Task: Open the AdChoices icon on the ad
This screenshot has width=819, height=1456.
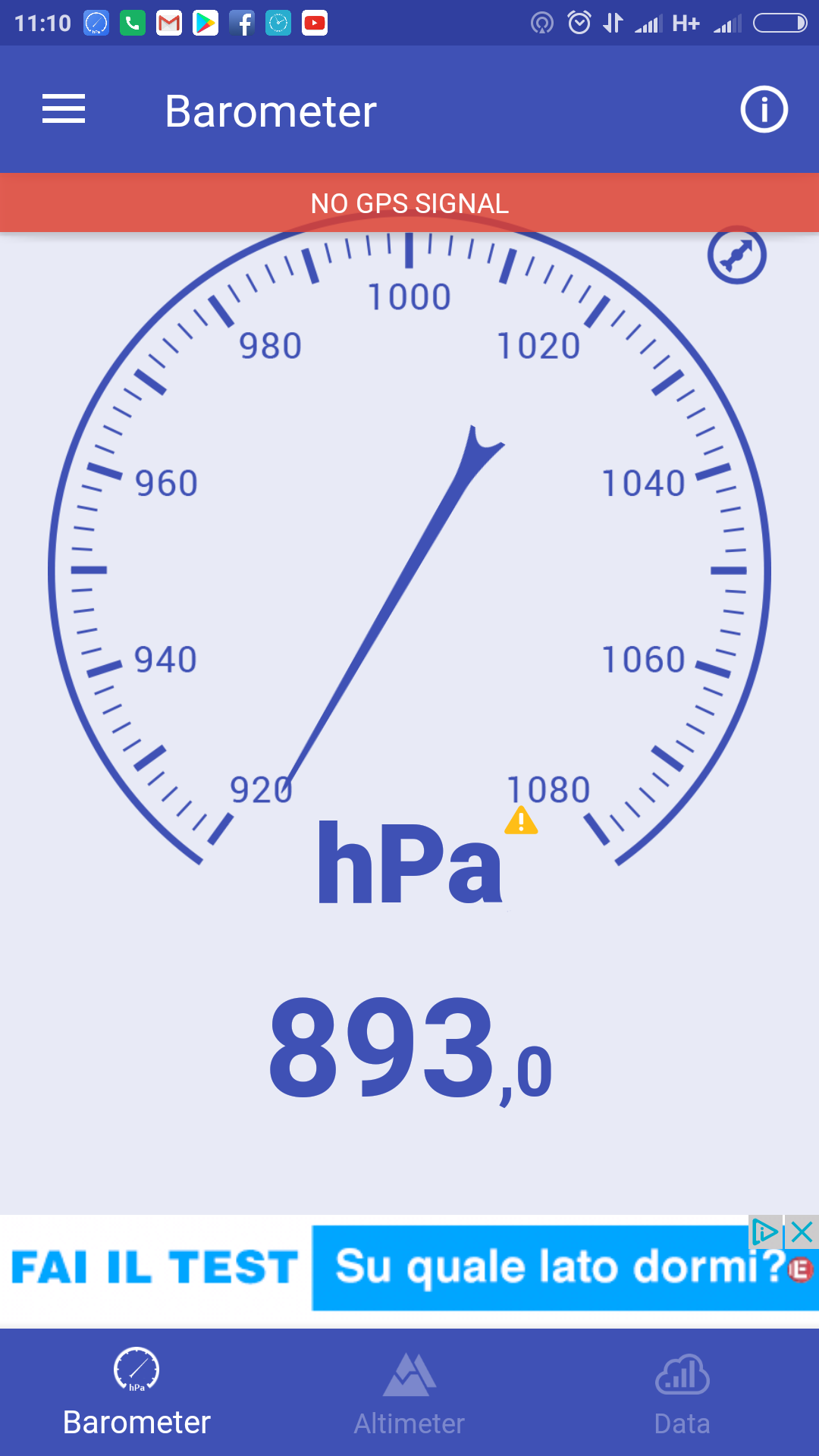Action: tap(764, 1232)
